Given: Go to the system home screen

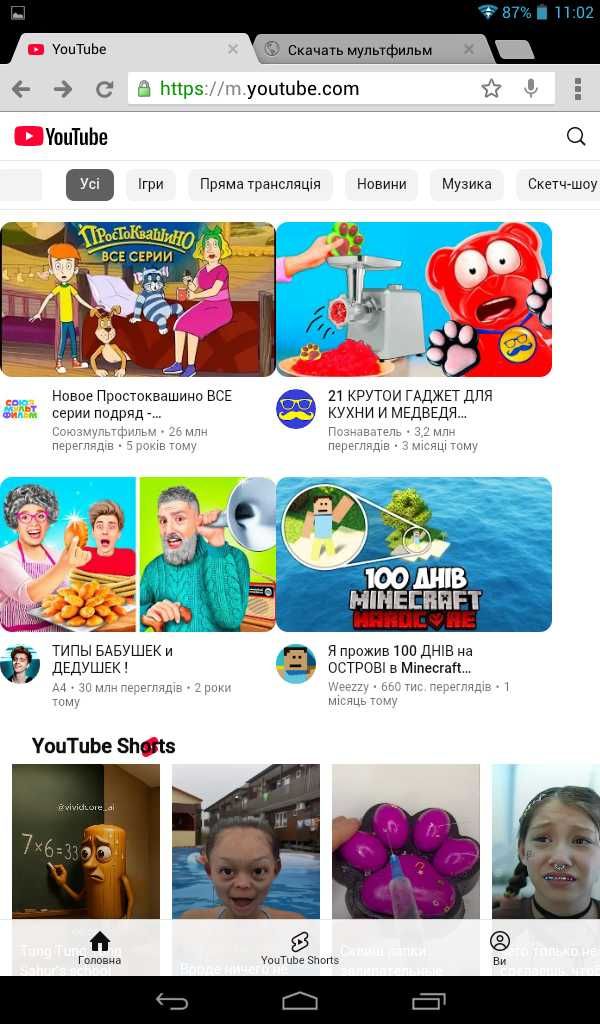Looking at the screenshot, I should point(300,1001).
